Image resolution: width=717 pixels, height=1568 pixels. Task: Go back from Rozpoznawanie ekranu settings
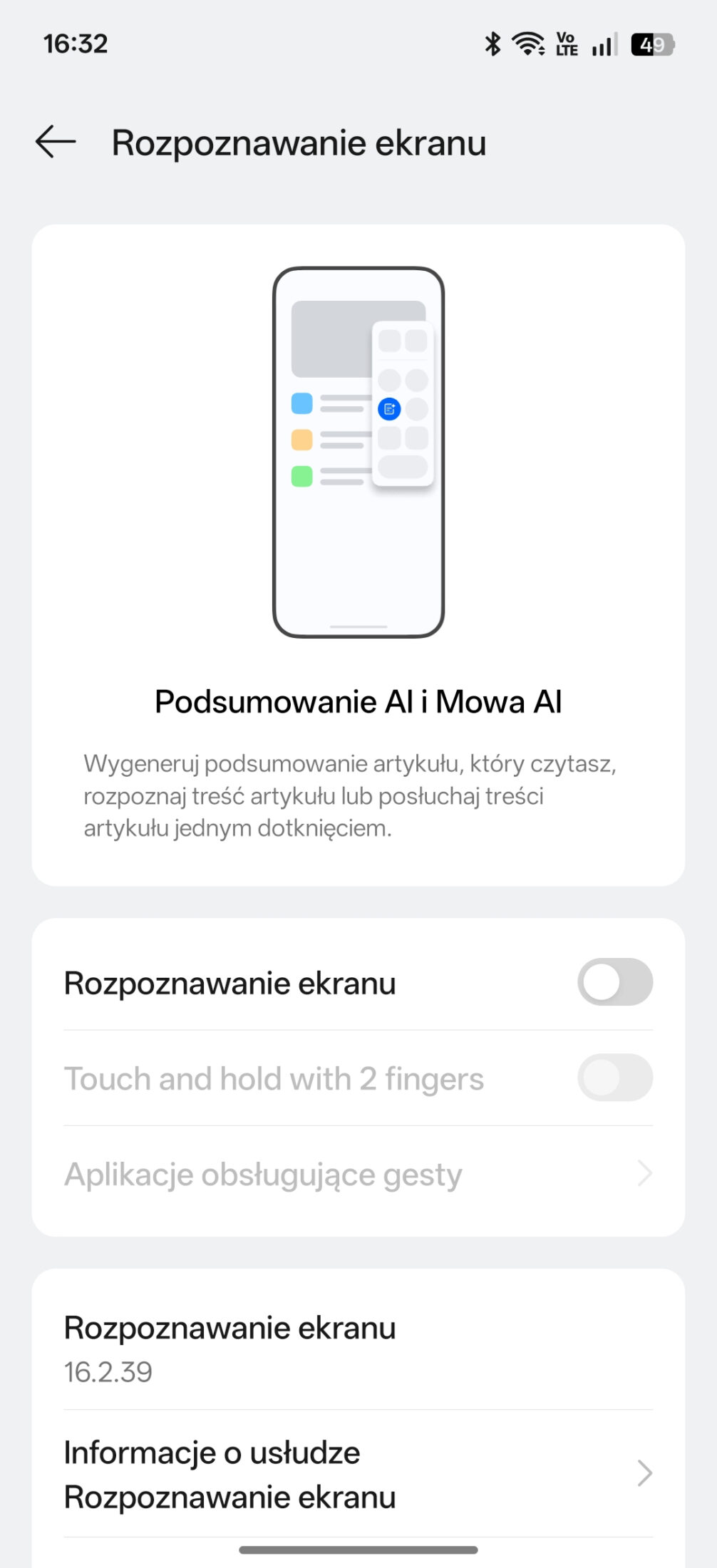coord(56,142)
